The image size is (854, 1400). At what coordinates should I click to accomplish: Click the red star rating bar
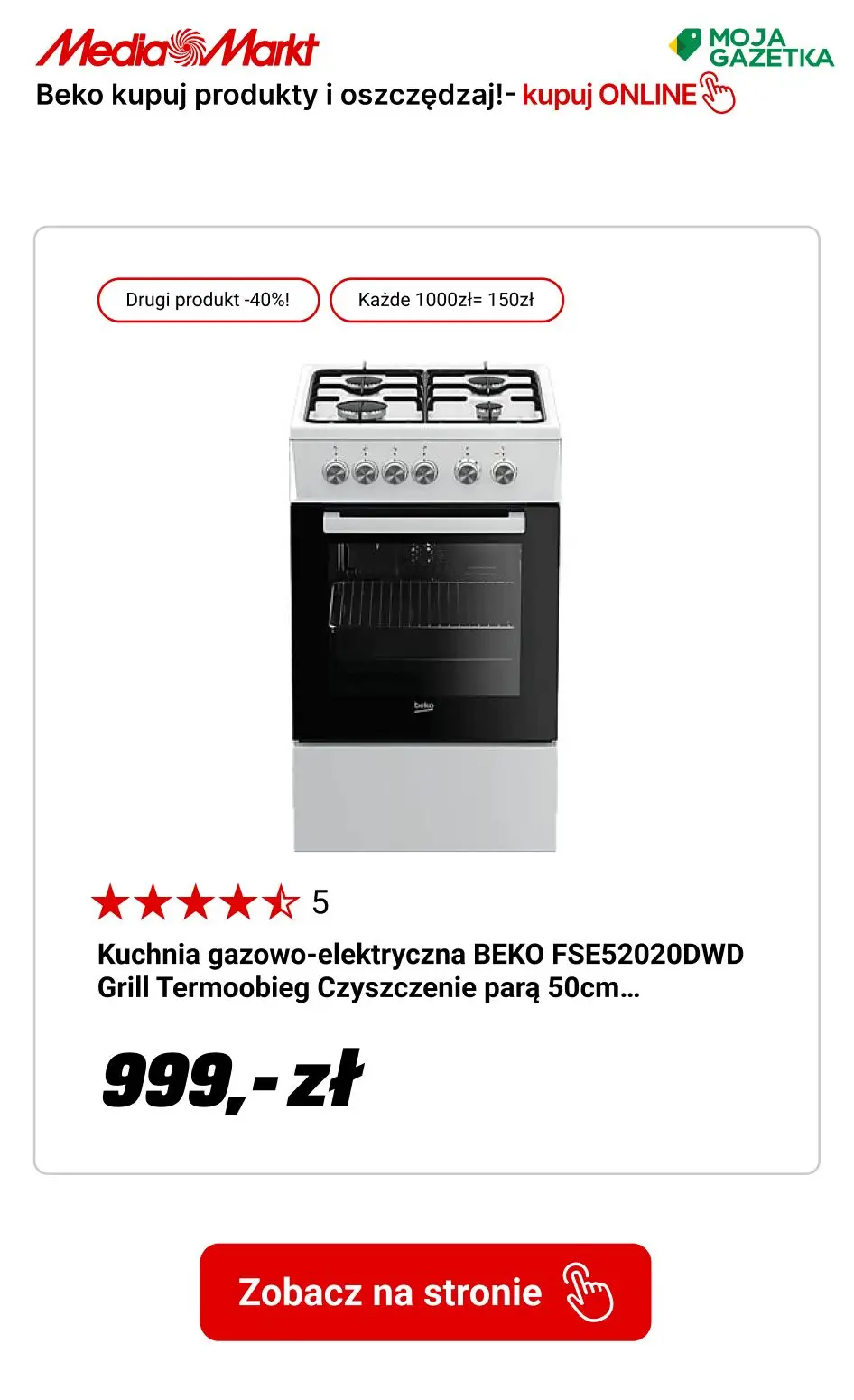point(197,901)
